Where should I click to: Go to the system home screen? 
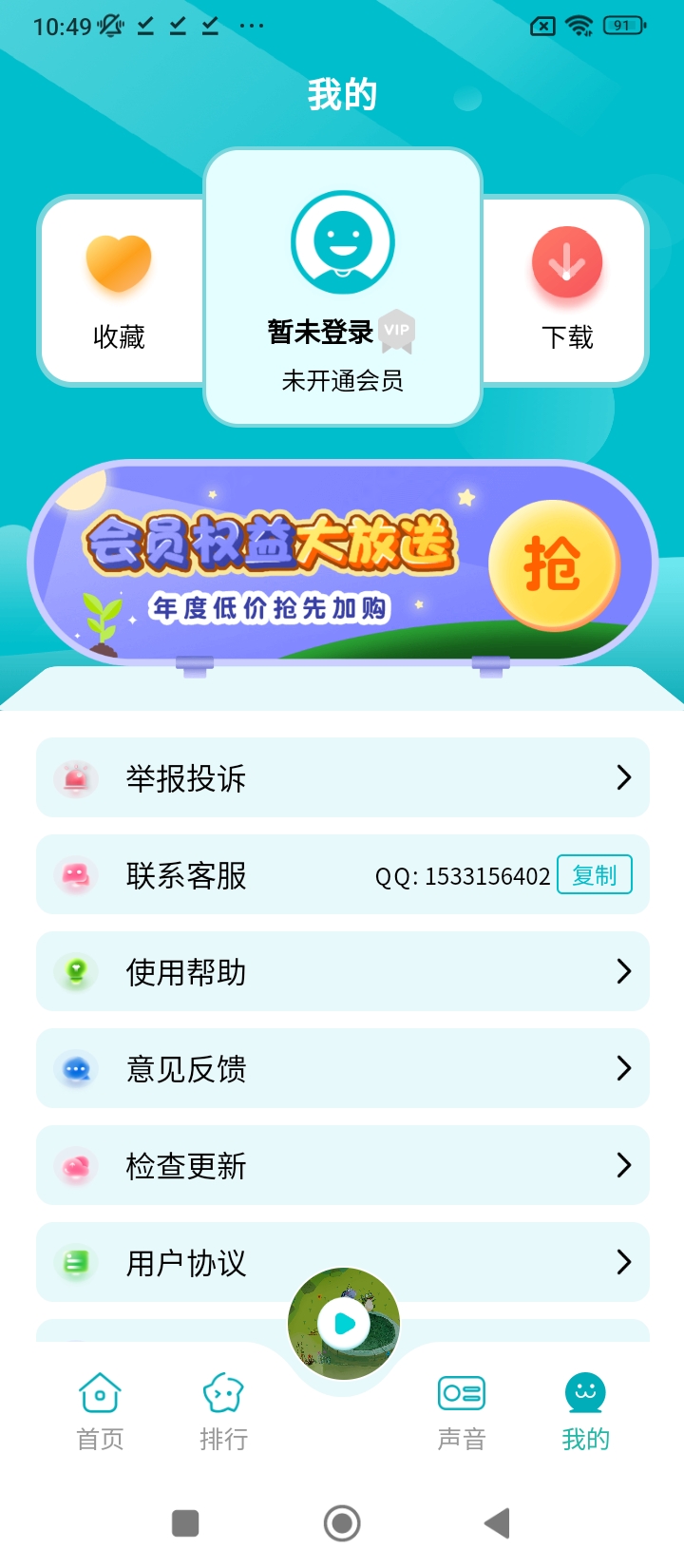342,1523
